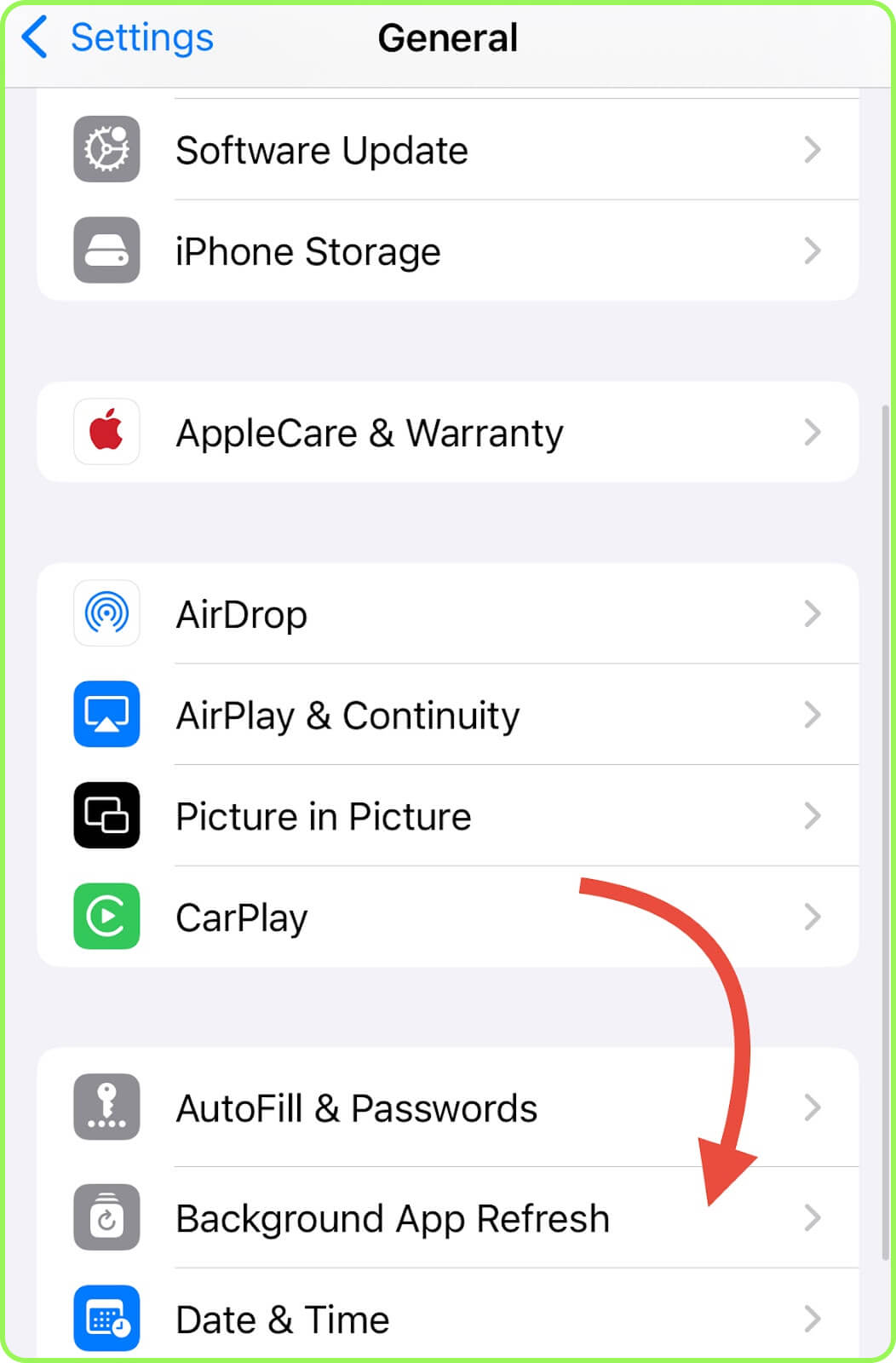Image resolution: width=896 pixels, height=1363 pixels.
Task: Tap the General title heading
Action: tap(448, 37)
